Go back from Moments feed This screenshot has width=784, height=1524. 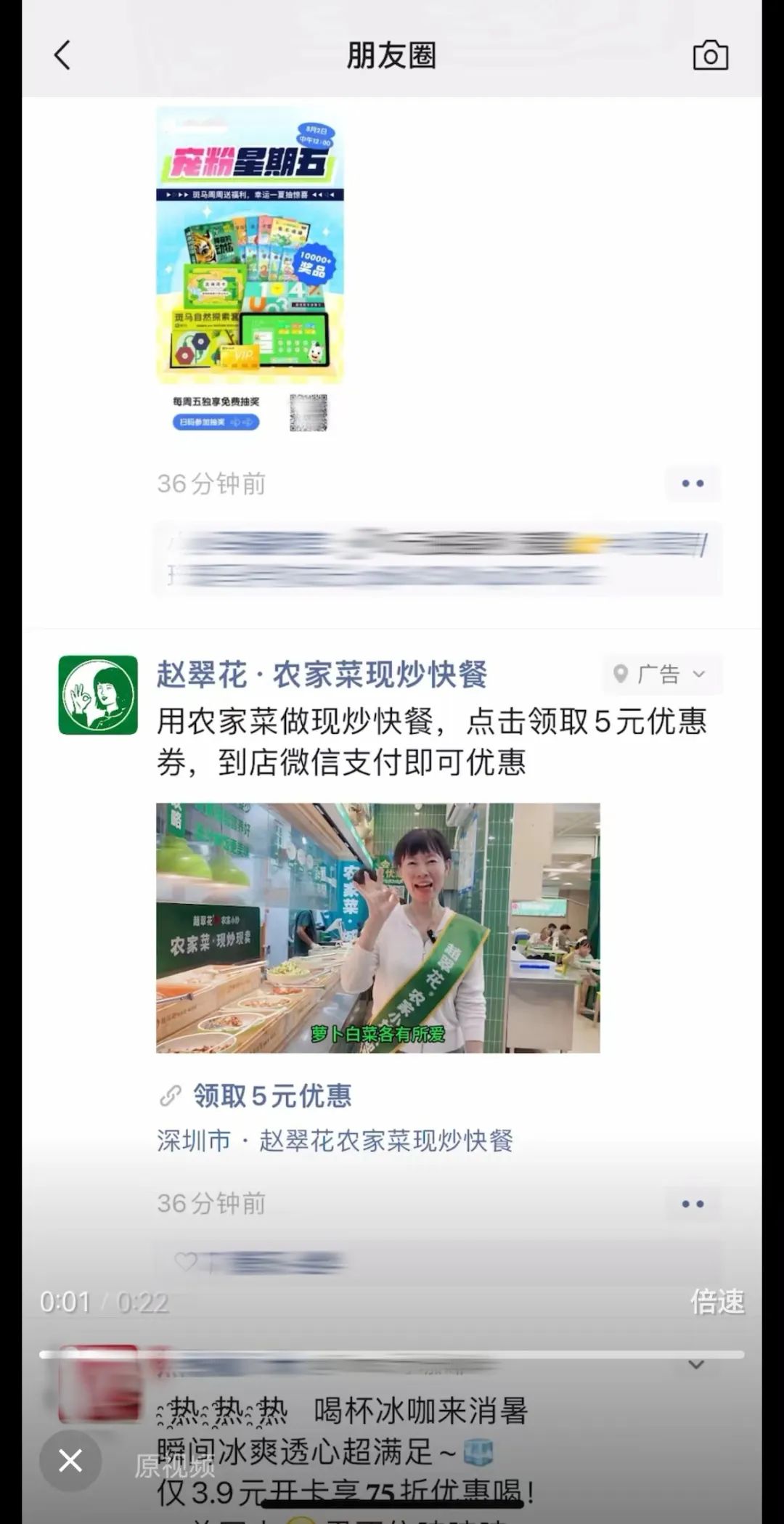tap(62, 55)
